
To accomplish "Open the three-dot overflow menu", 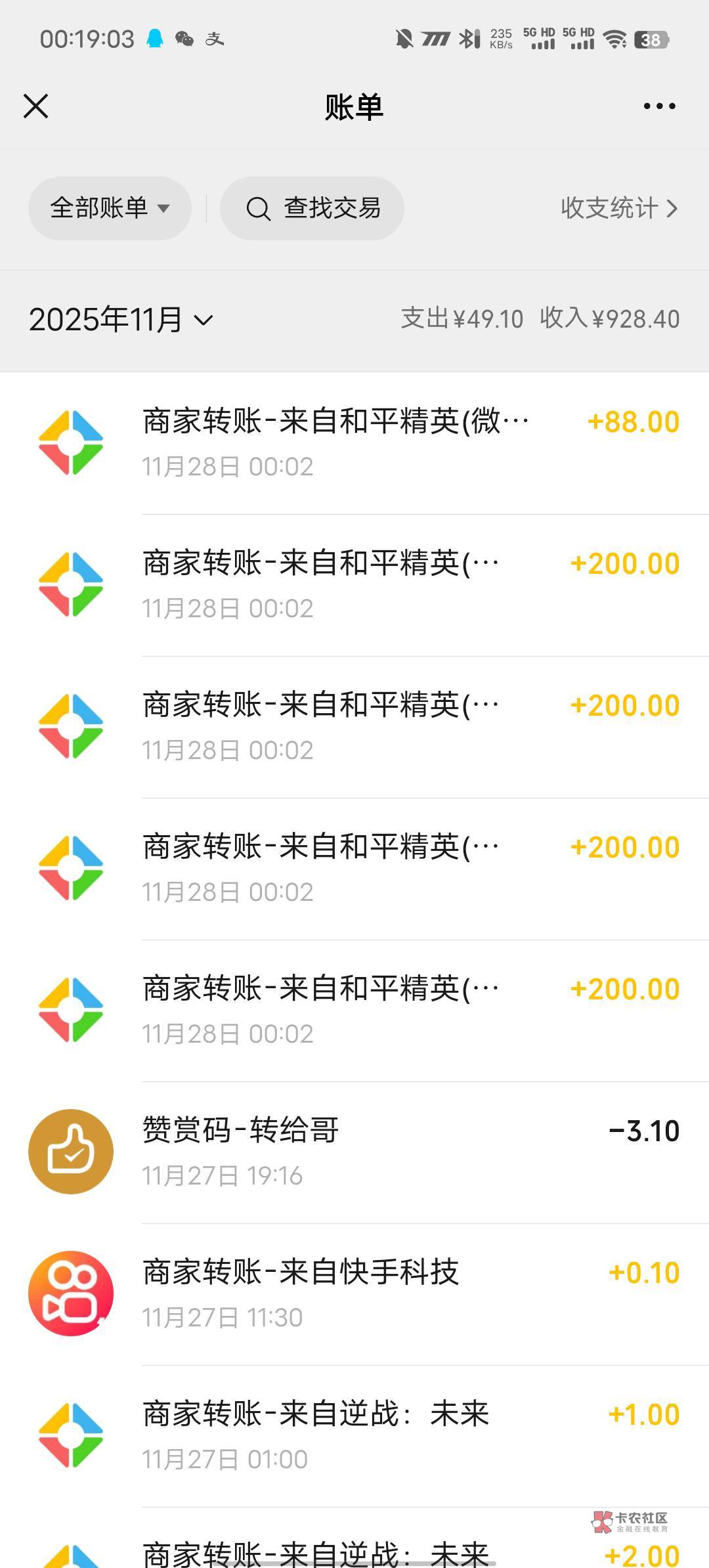I will (659, 106).
